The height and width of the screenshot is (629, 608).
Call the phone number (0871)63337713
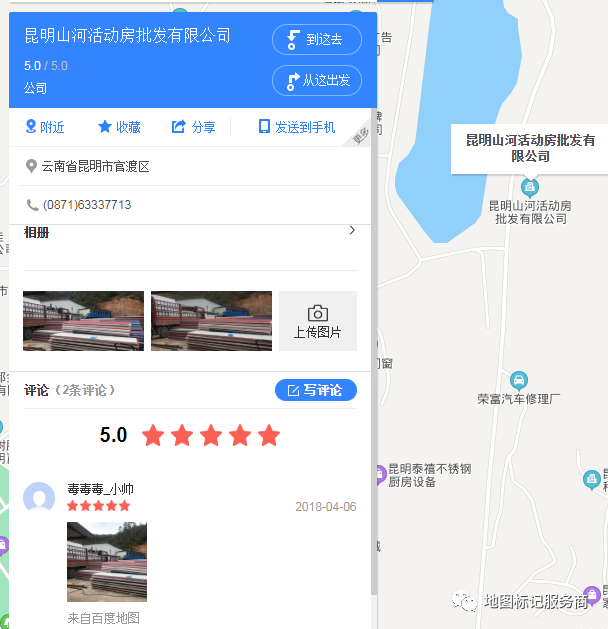86,205
